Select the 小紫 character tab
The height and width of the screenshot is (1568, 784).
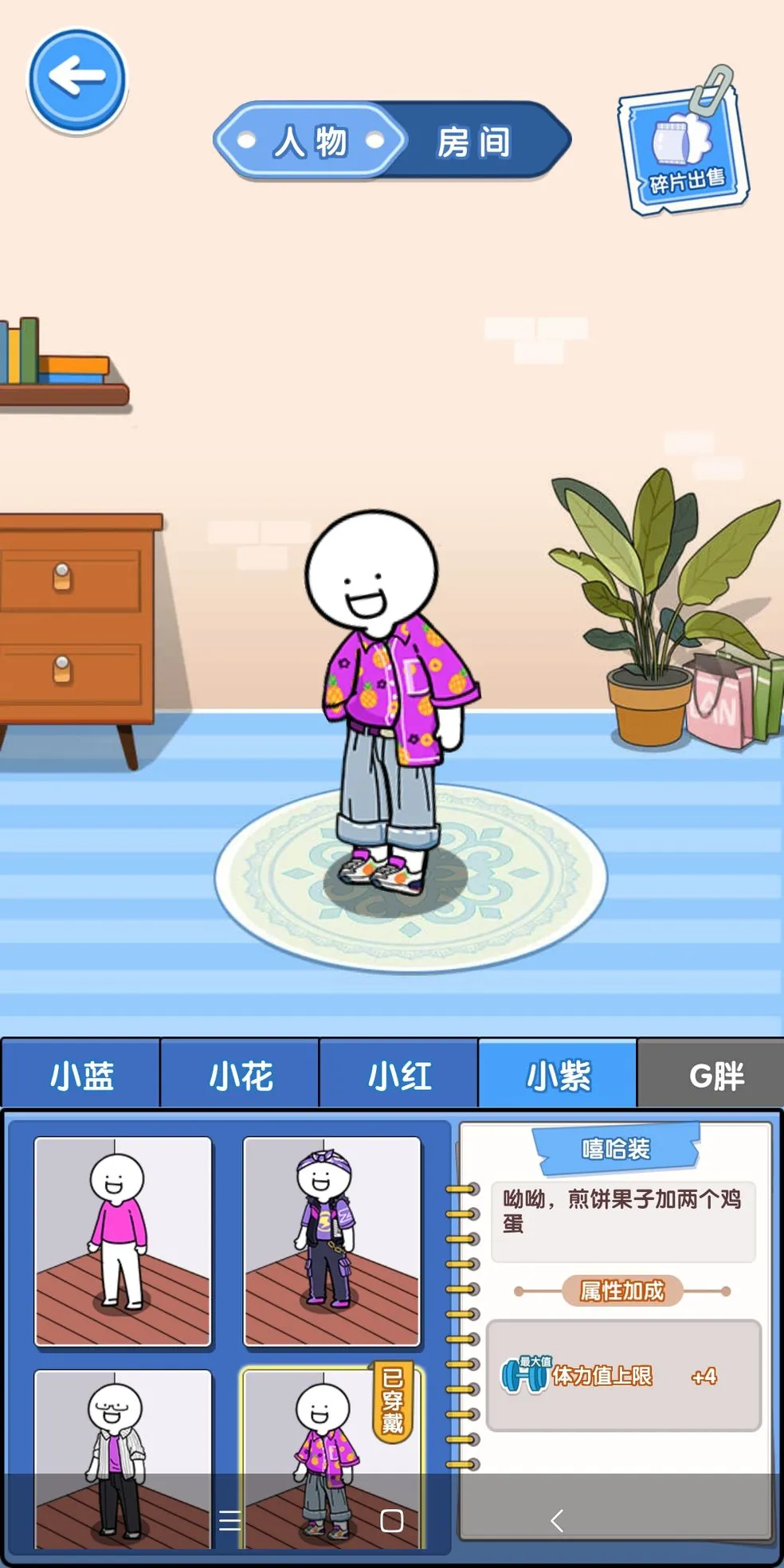tap(558, 1075)
